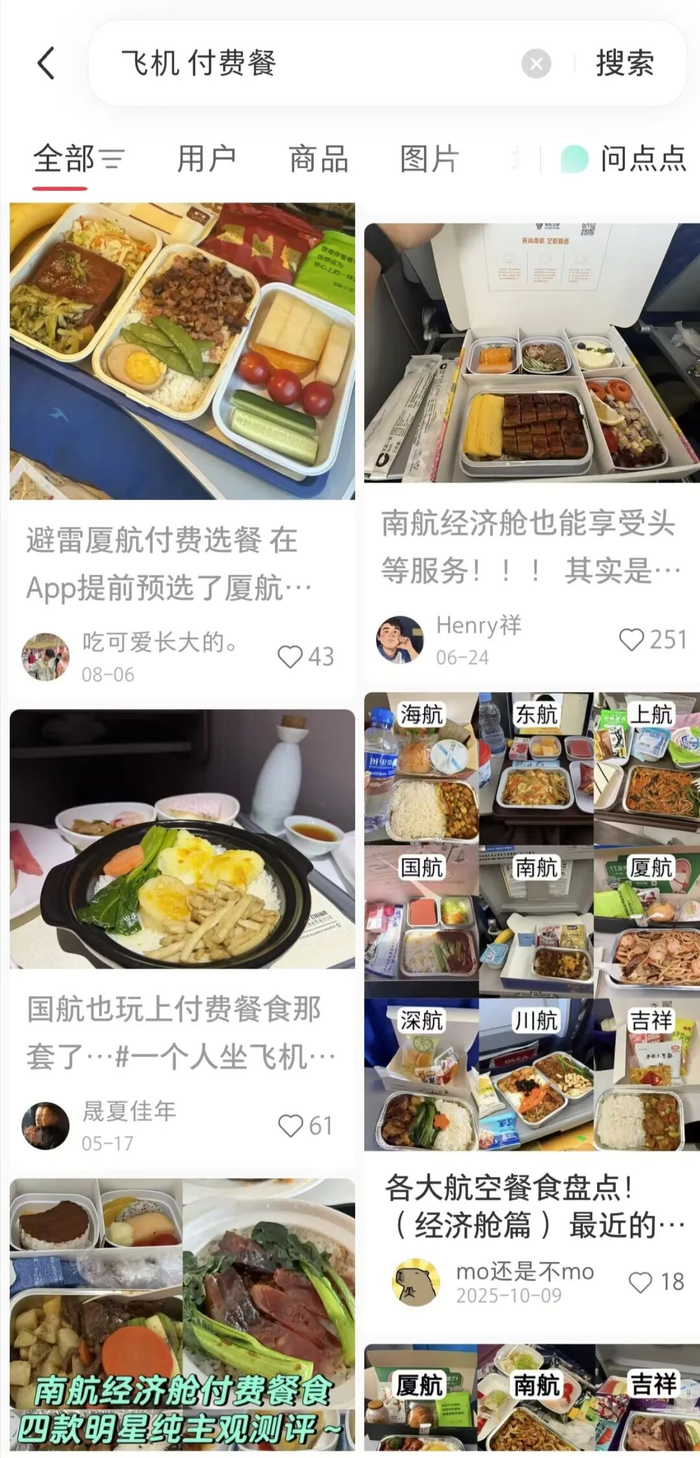Screen dimensions: 700x1458
Task: Open the 南航经济舱付费餐食 review post
Action: coord(182,1314)
